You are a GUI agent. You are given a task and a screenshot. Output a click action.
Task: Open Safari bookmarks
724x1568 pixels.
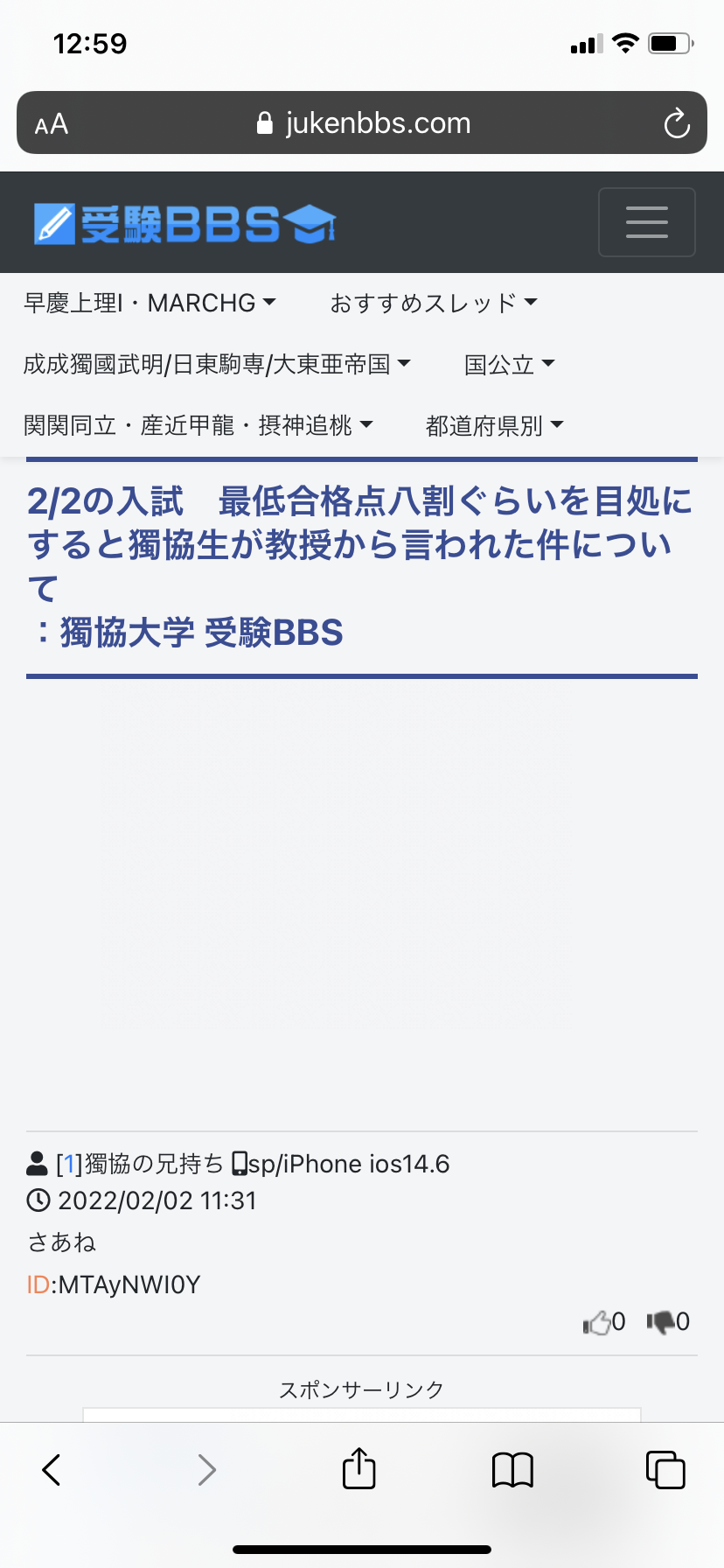coord(512,1470)
